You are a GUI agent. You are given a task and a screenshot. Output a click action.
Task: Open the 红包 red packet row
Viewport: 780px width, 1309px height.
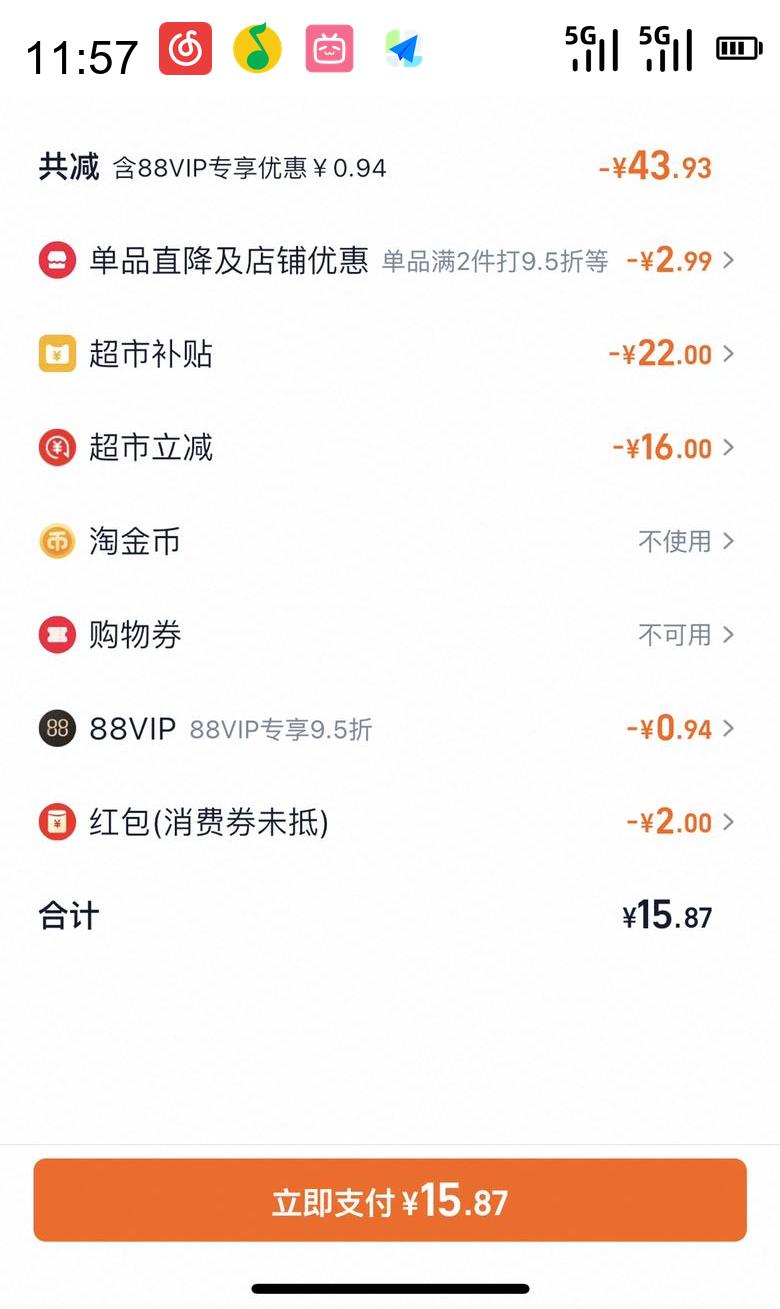click(x=390, y=823)
